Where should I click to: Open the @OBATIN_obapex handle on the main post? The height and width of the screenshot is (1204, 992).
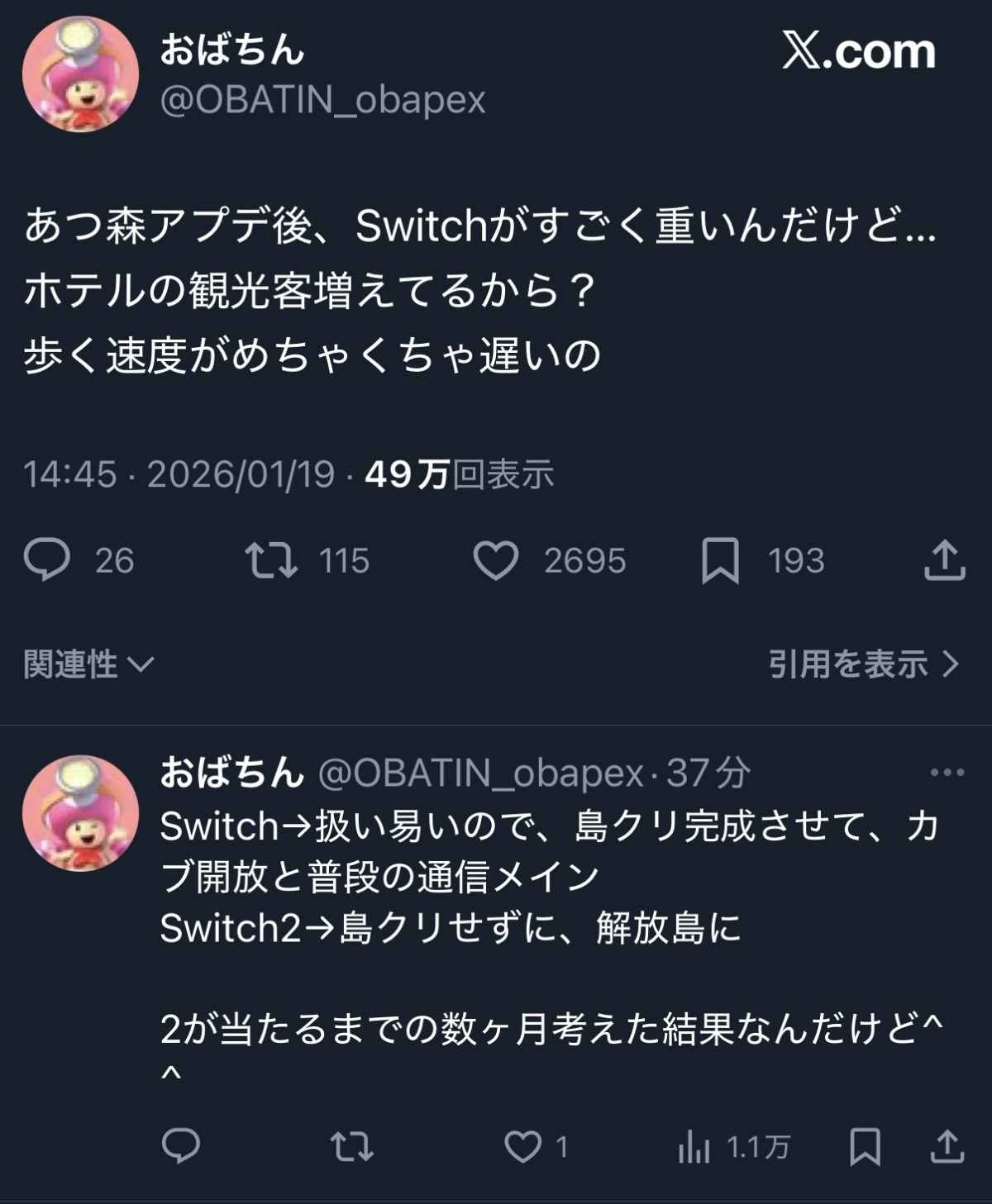[x=322, y=100]
